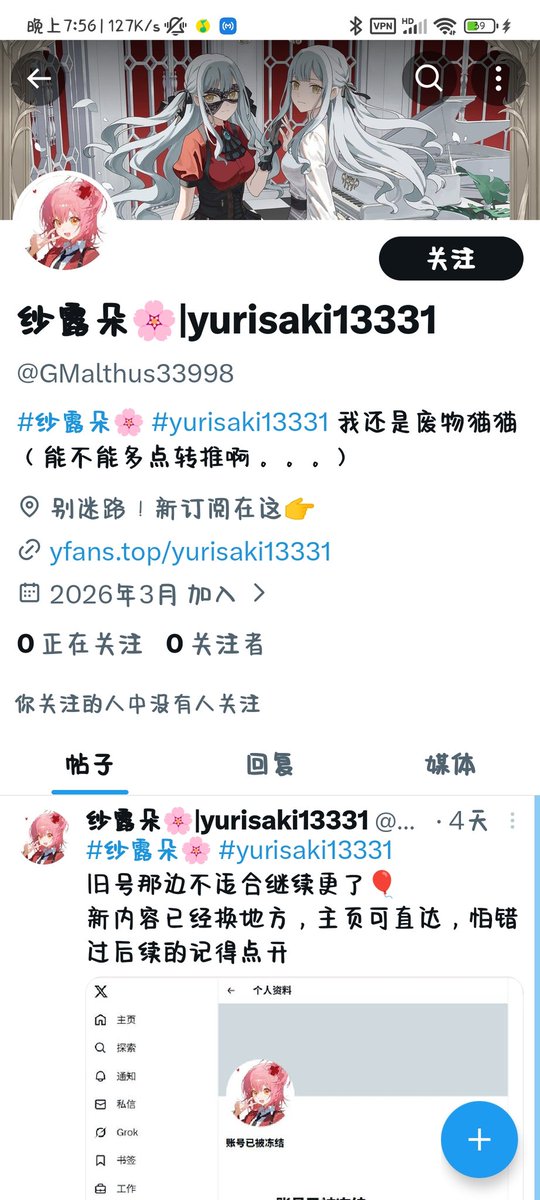540x1200 pixels.
Task: View the profile avatar picture
Action: (62, 223)
